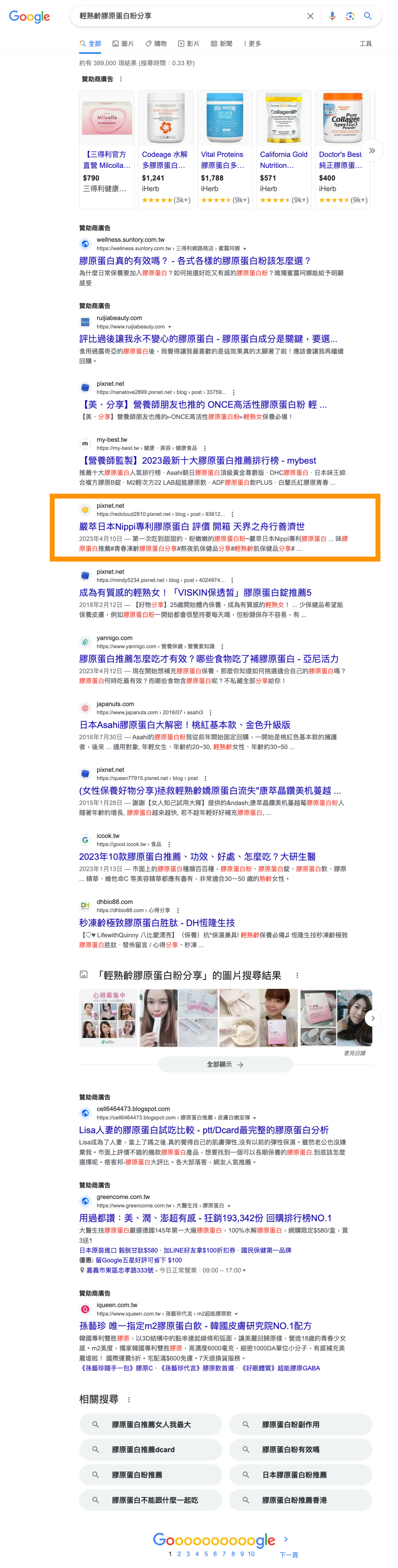Open 2023最新十大膠原蛋白推薦排行榜 mybest result

pyautogui.click(x=198, y=461)
